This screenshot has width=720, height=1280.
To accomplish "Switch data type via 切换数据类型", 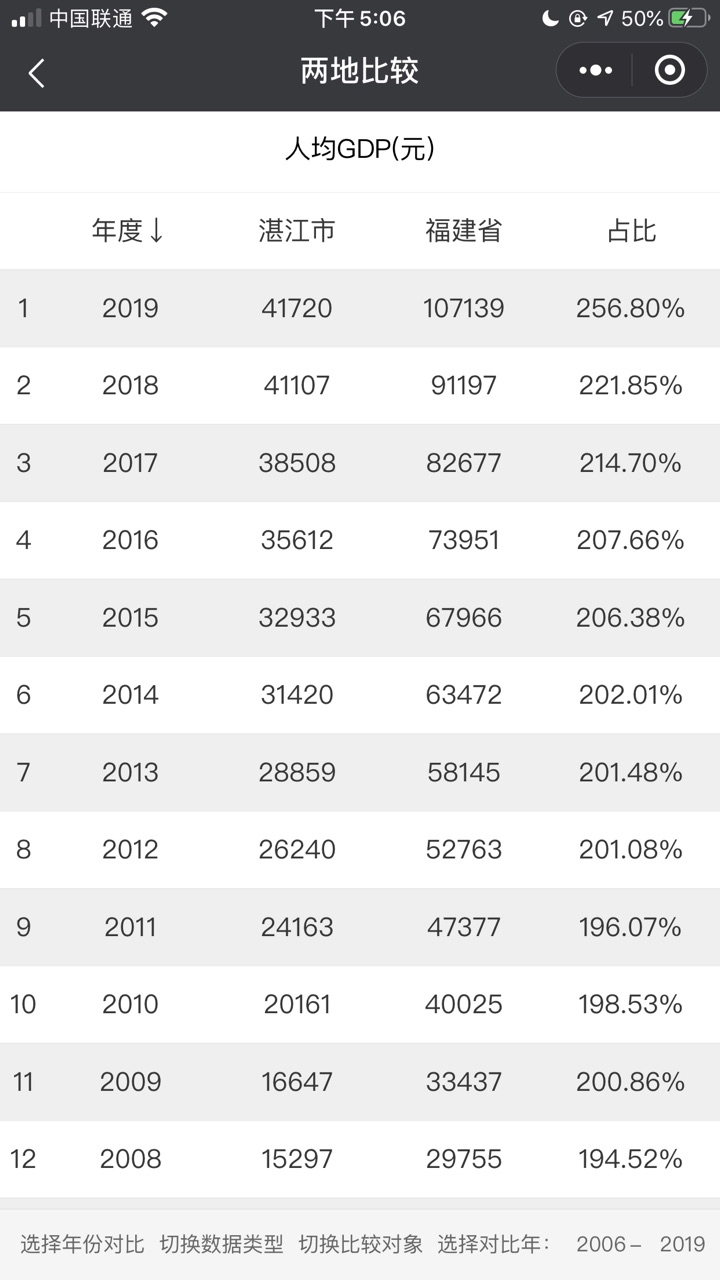I will [221, 1244].
